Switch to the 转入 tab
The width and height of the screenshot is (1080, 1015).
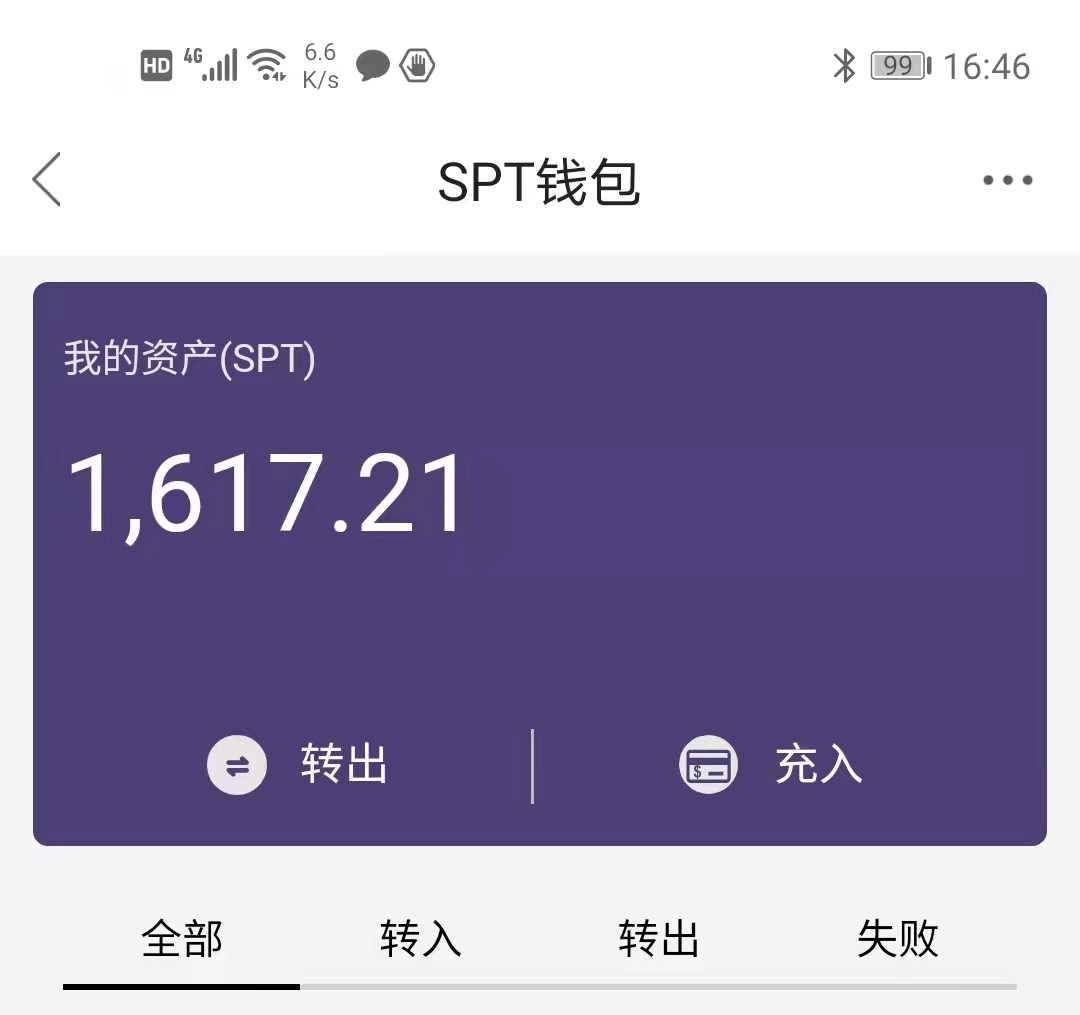click(420, 939)
